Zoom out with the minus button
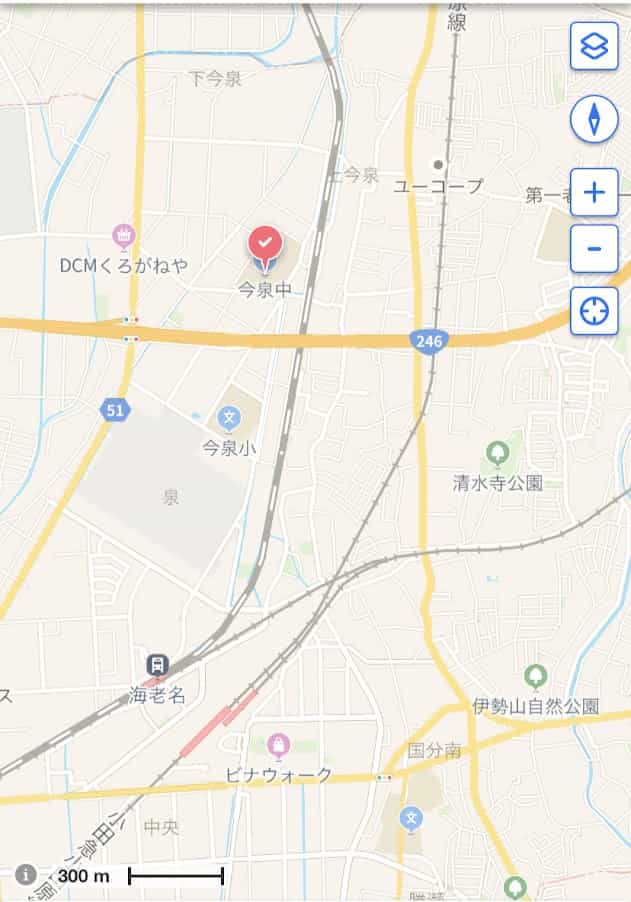Image resolution: width=631 pixels, height=902 pixels. pyautogui.click(x=594, y=248)
